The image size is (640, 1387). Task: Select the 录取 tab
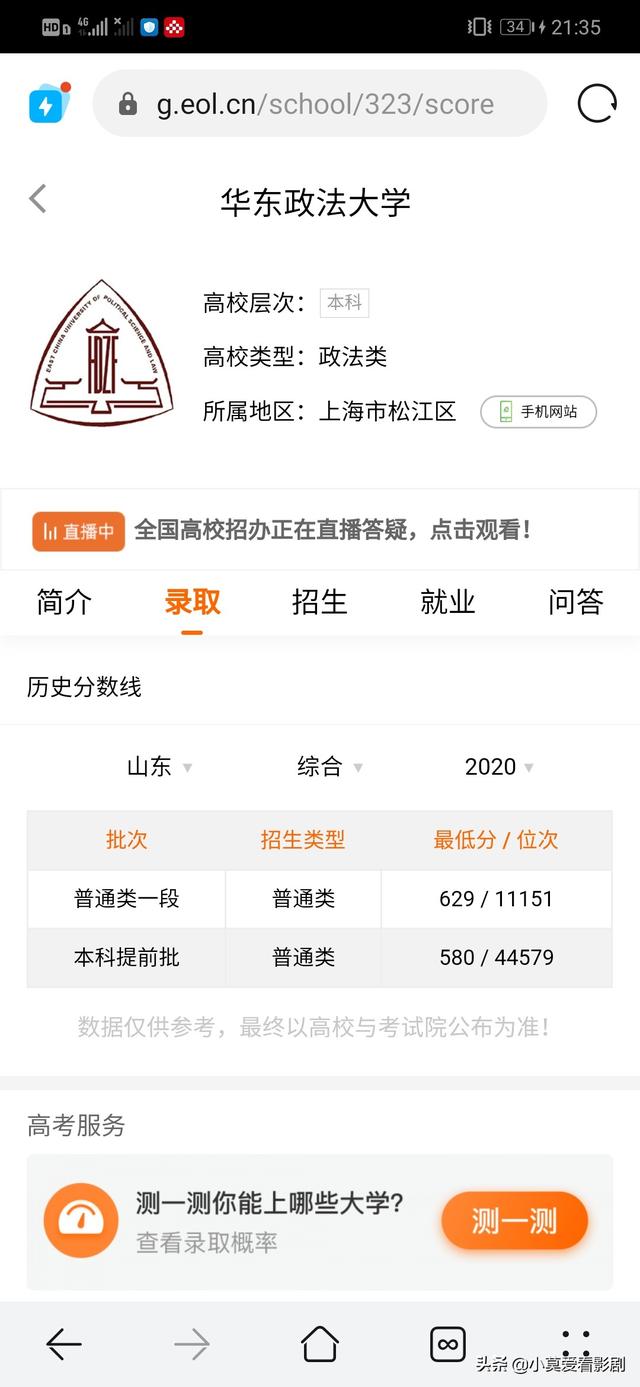pyautogui.click(x=192, y=602)
